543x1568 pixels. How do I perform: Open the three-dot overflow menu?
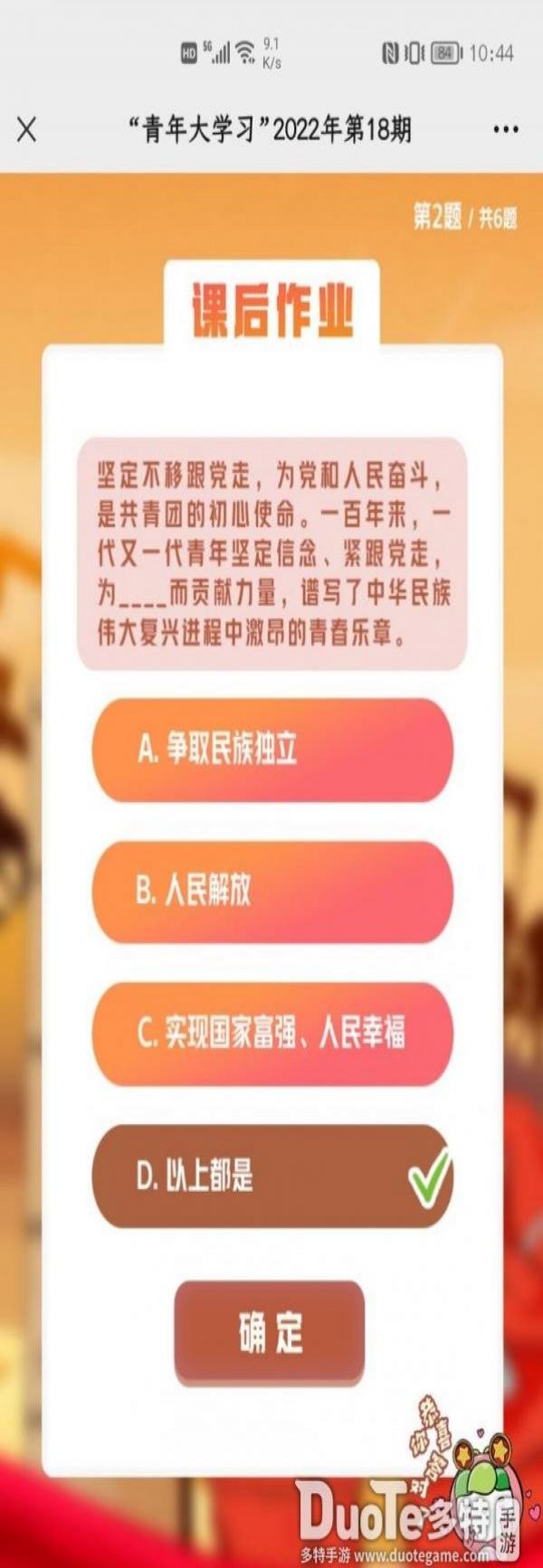506,130
